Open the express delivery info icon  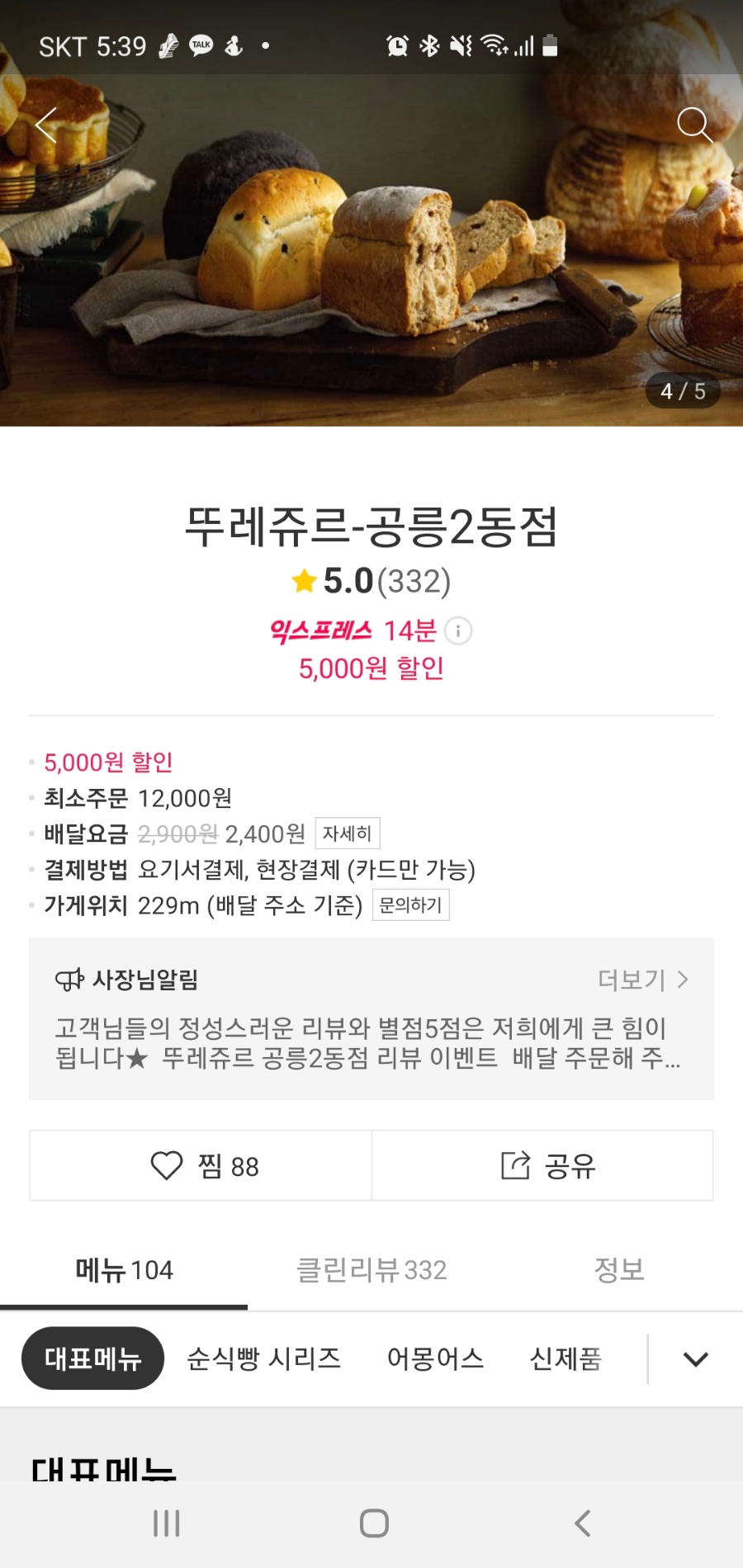pyautogui.click(x=458, y=631)
